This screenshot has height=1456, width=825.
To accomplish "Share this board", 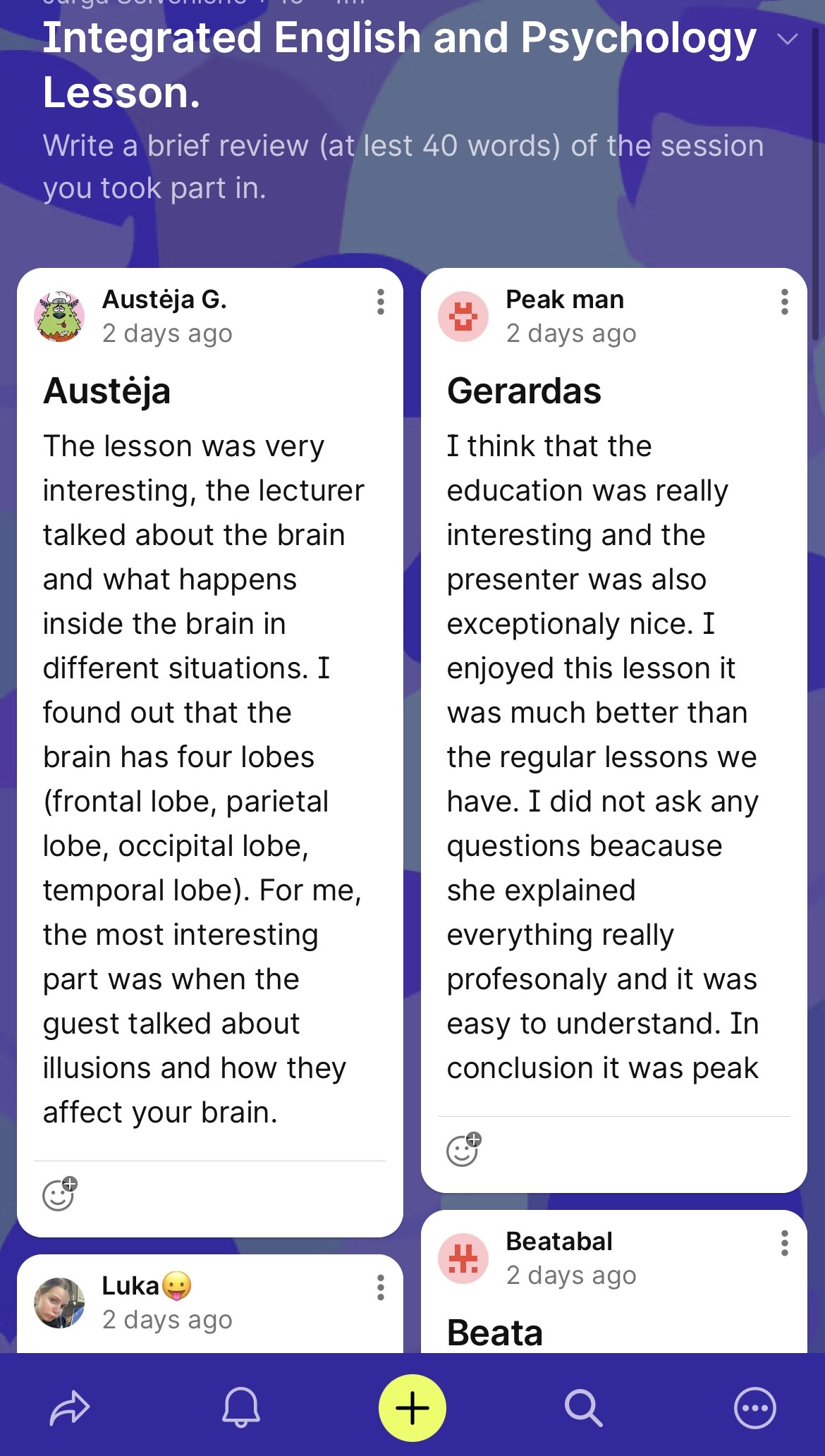I will pyautogui.click(x=70, y=1408).
